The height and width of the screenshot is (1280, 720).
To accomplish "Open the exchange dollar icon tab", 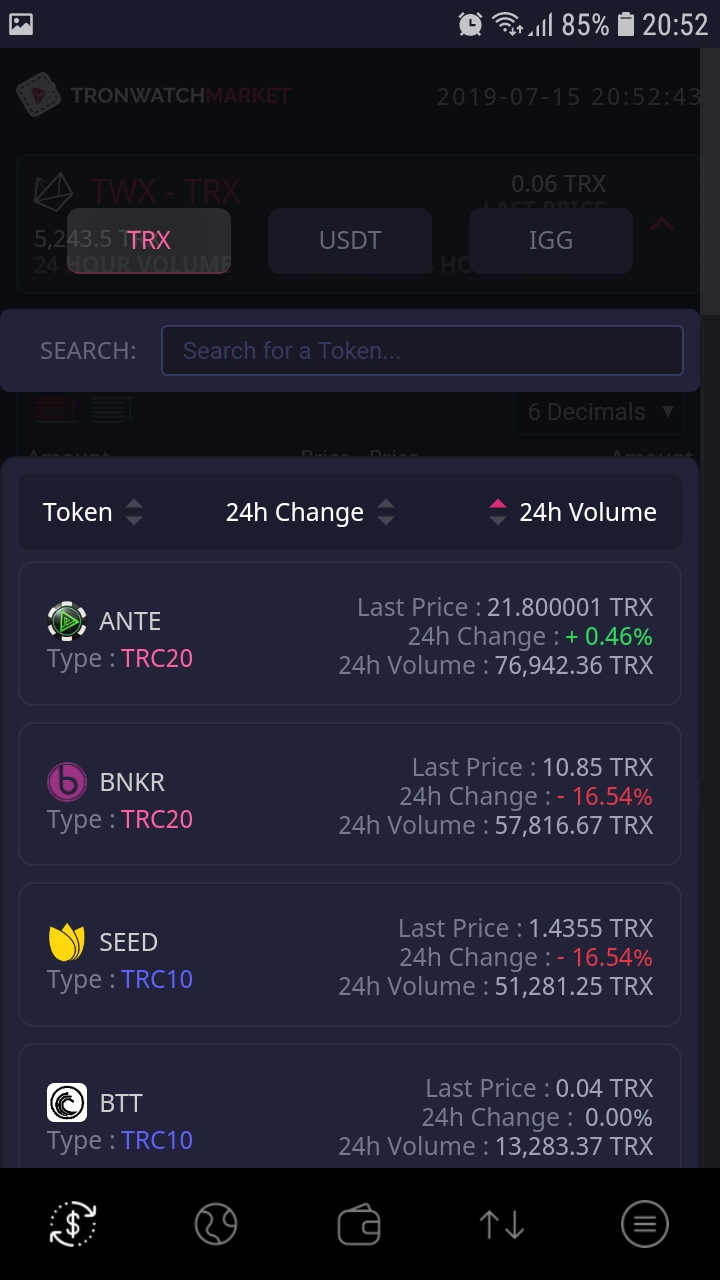I will (73, 1224).
